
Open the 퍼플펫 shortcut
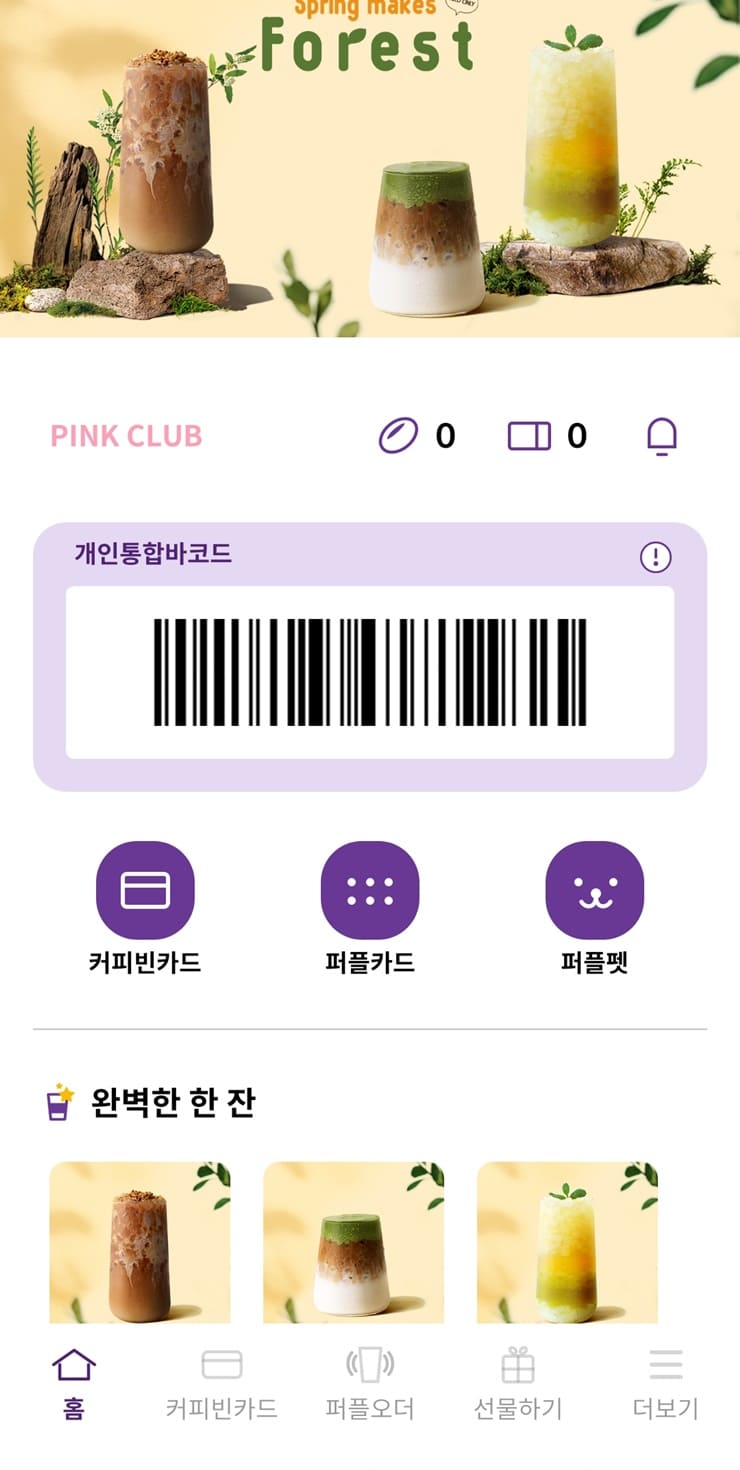point(594,890)
